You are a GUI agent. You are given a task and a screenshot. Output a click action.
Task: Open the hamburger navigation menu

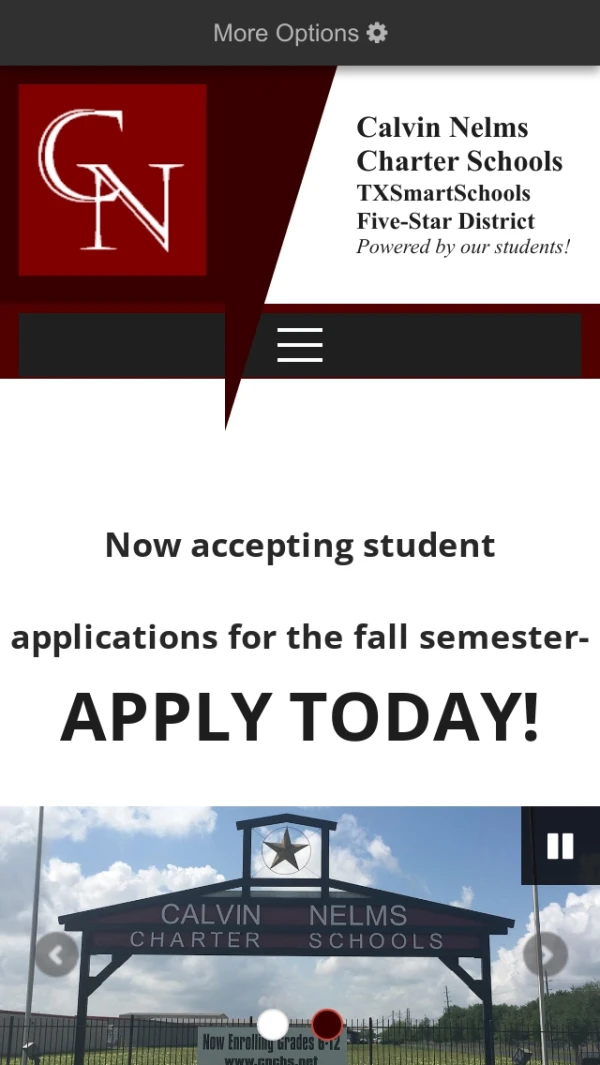300,345
